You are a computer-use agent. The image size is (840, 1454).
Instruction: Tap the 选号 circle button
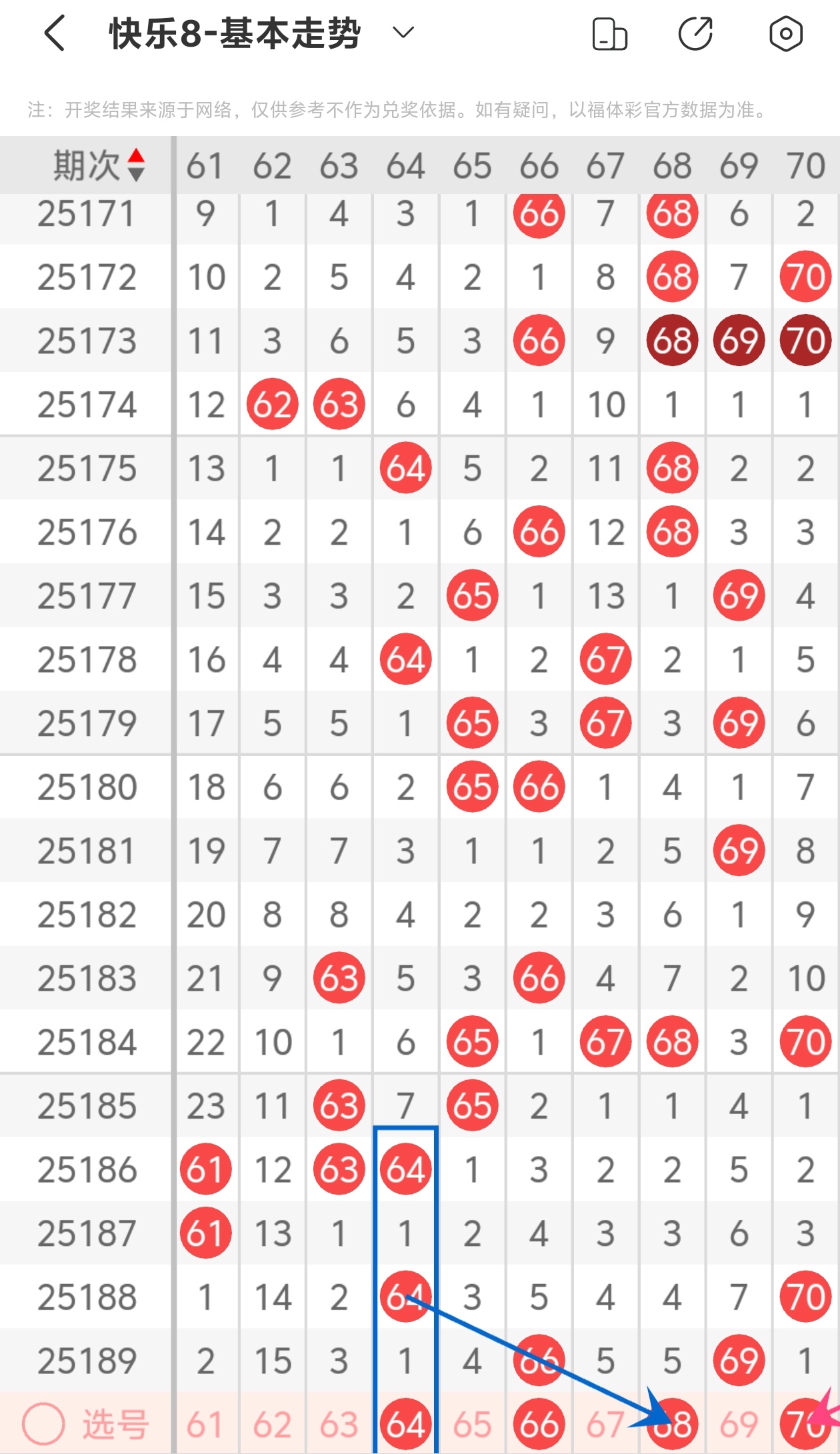(x=43, y=1424)
